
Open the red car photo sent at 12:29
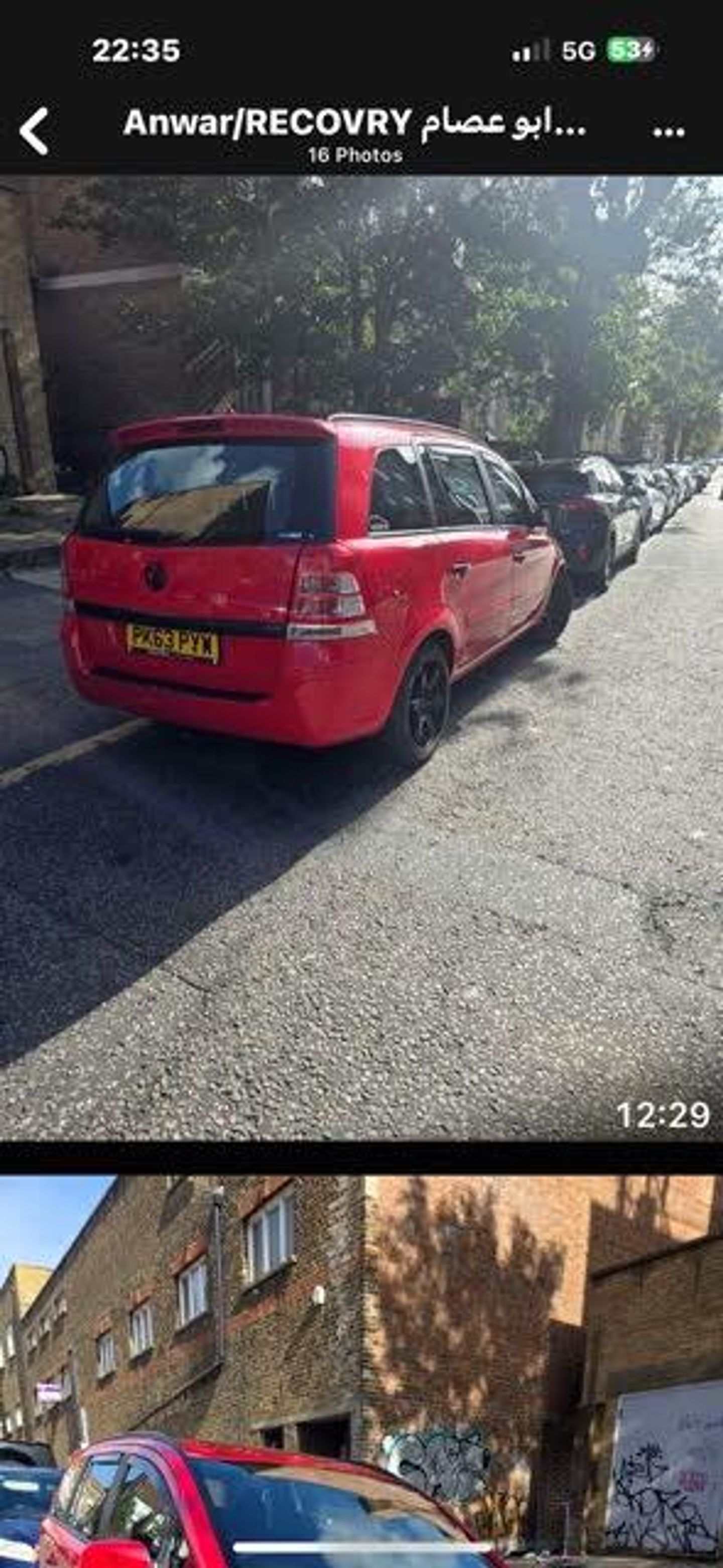click(x=361, y=658)
